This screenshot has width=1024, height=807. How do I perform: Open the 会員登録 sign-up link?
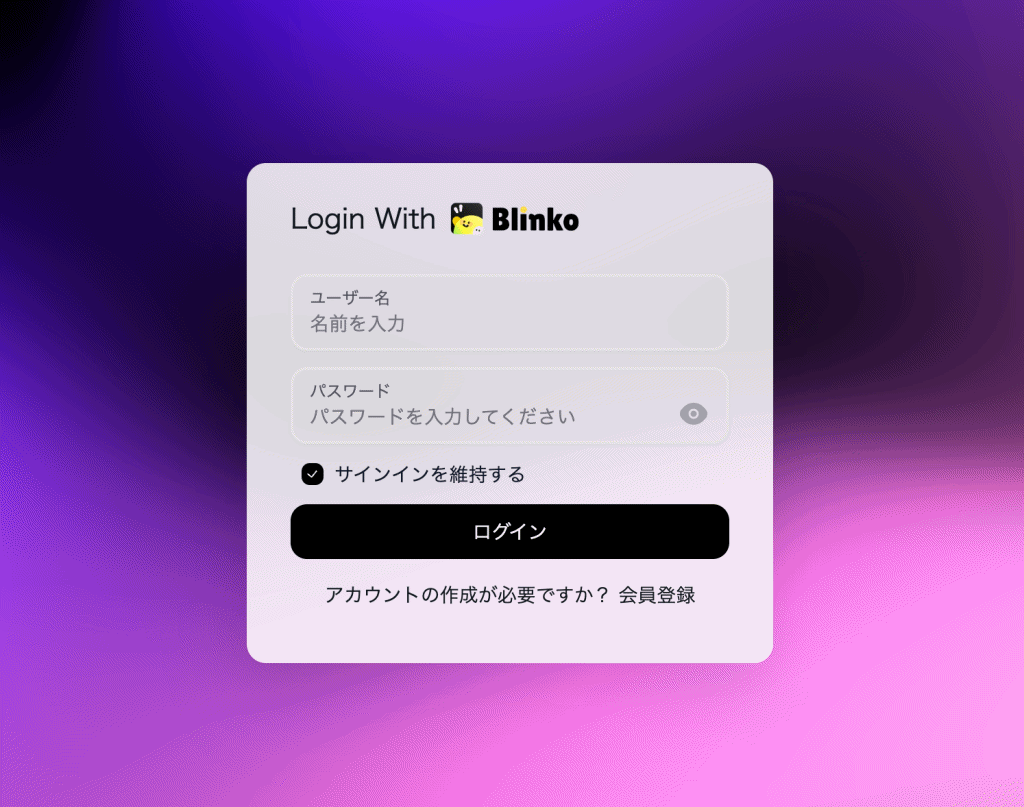coord(656,595)
